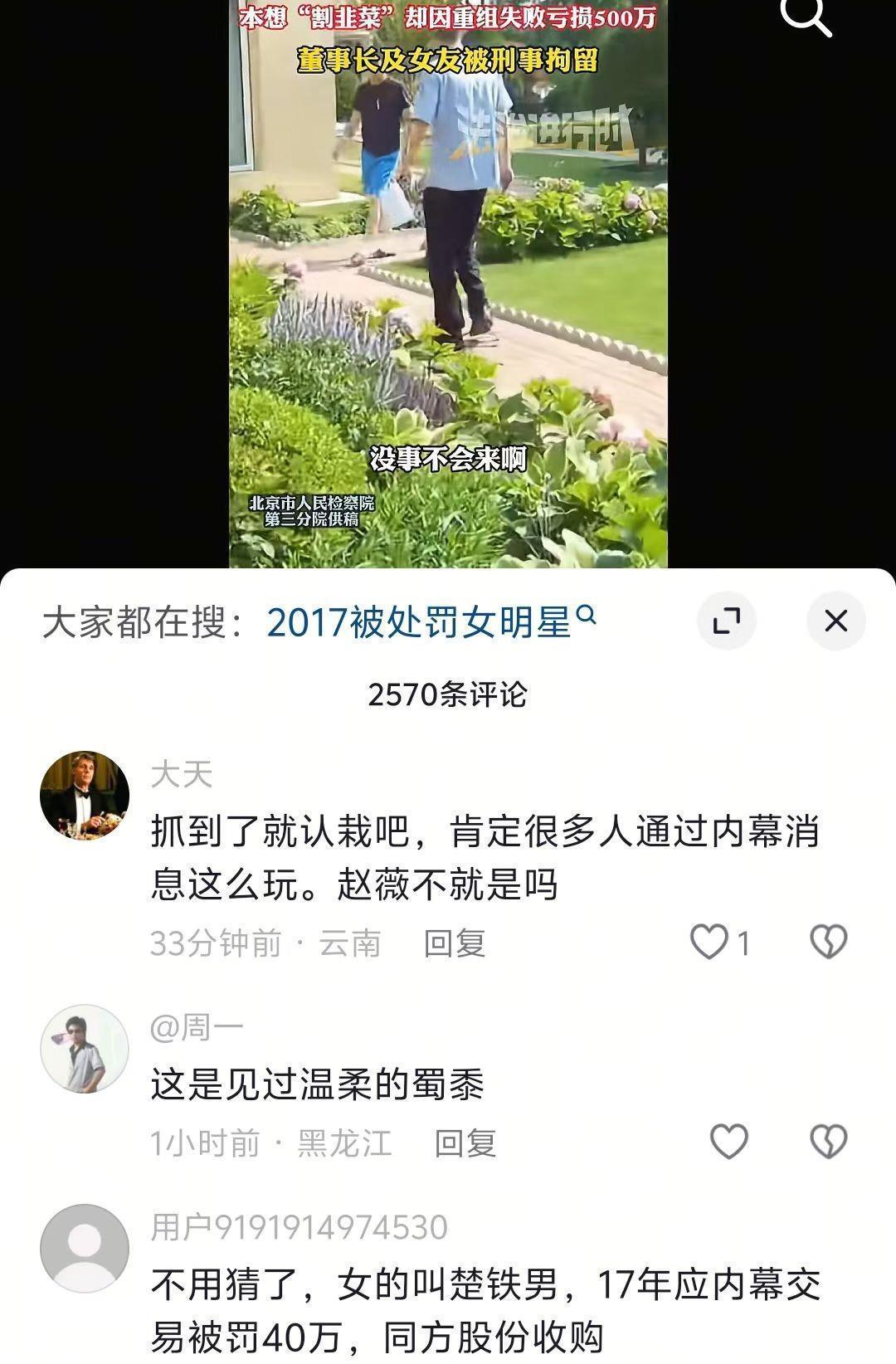Like @周一's comment
This screenshot has width=896, height=1364.
tap(729, 1142)
